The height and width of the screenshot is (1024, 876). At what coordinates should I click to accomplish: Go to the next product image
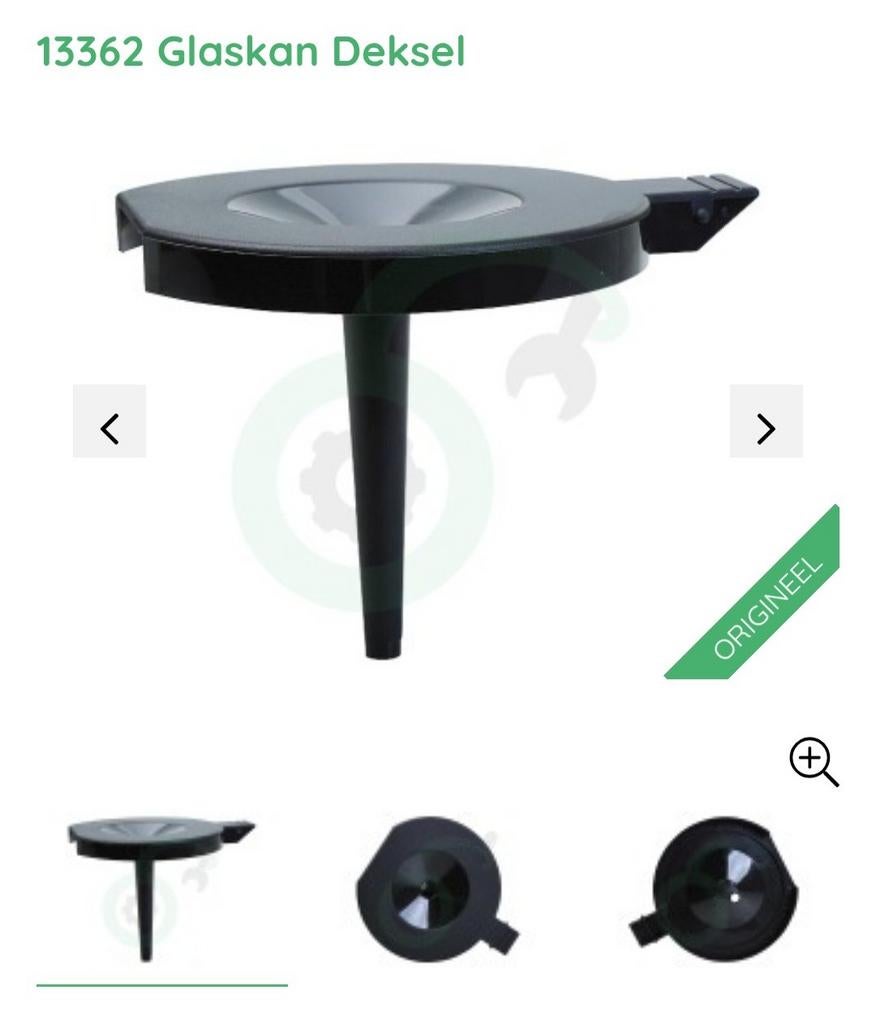(765, 422)
